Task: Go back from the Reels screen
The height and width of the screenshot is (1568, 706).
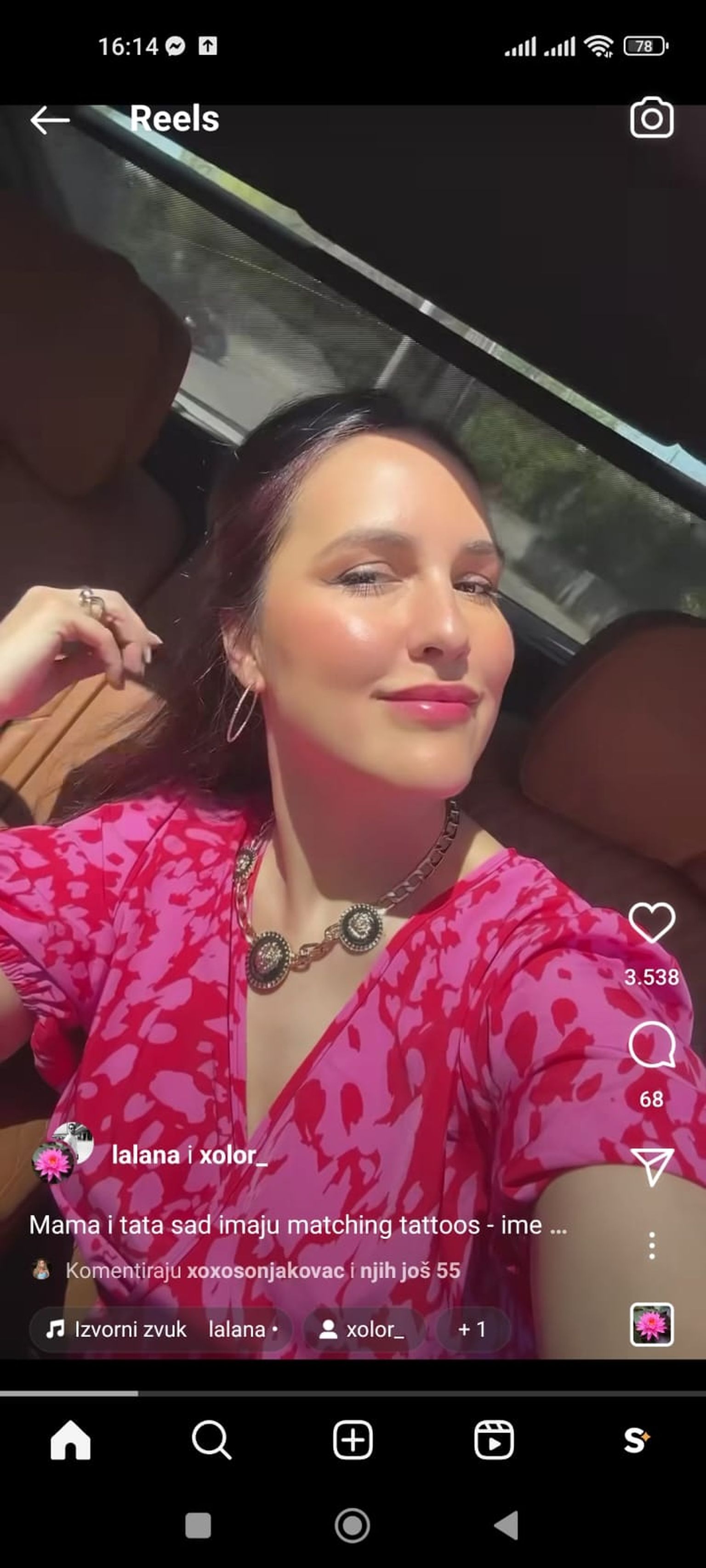Action: coord(49,119)
